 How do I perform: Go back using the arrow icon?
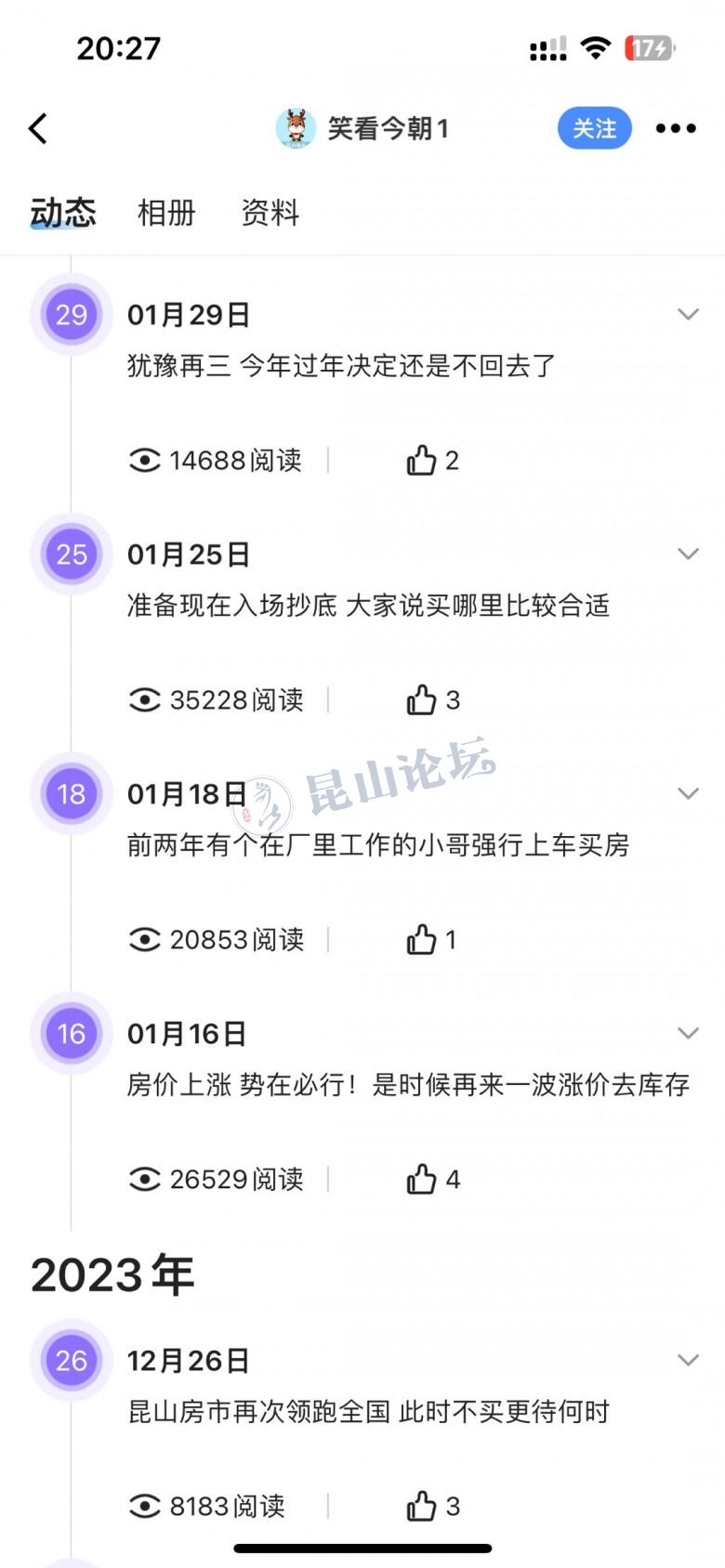[38, 128]
